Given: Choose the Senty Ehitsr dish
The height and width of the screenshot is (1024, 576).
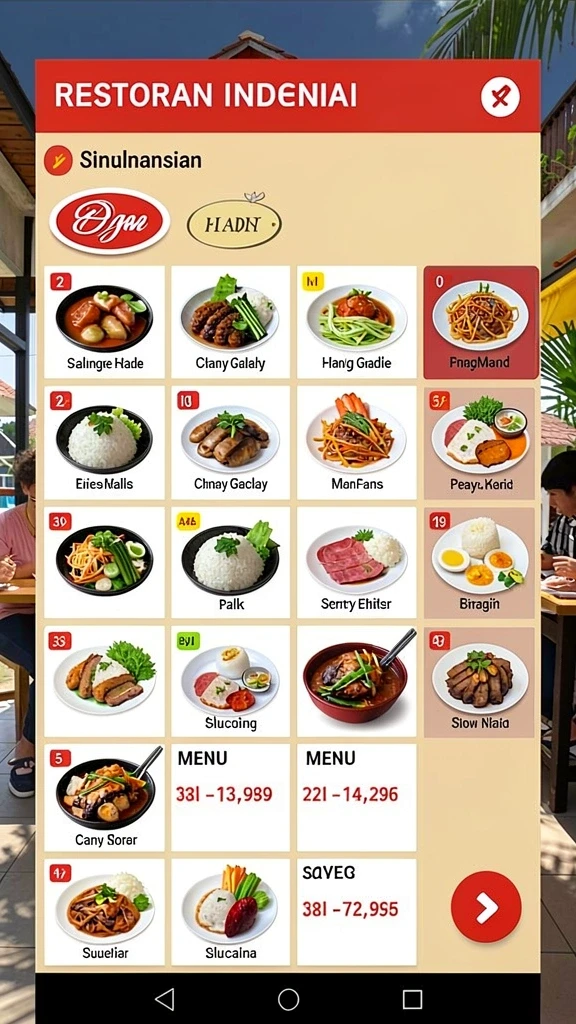Looking at the screenshot, I should 357,563.
